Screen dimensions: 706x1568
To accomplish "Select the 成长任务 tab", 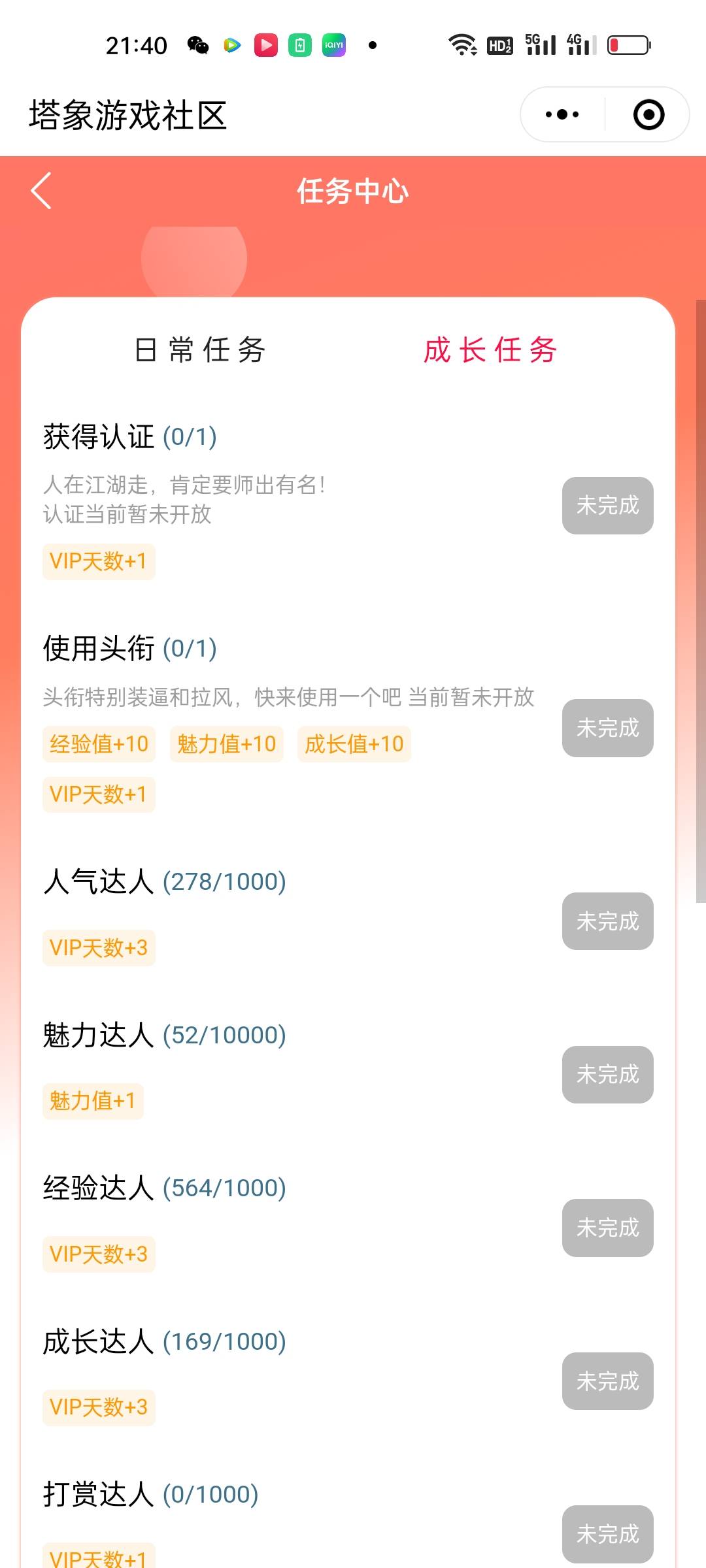I will click(x=490, y=350).
